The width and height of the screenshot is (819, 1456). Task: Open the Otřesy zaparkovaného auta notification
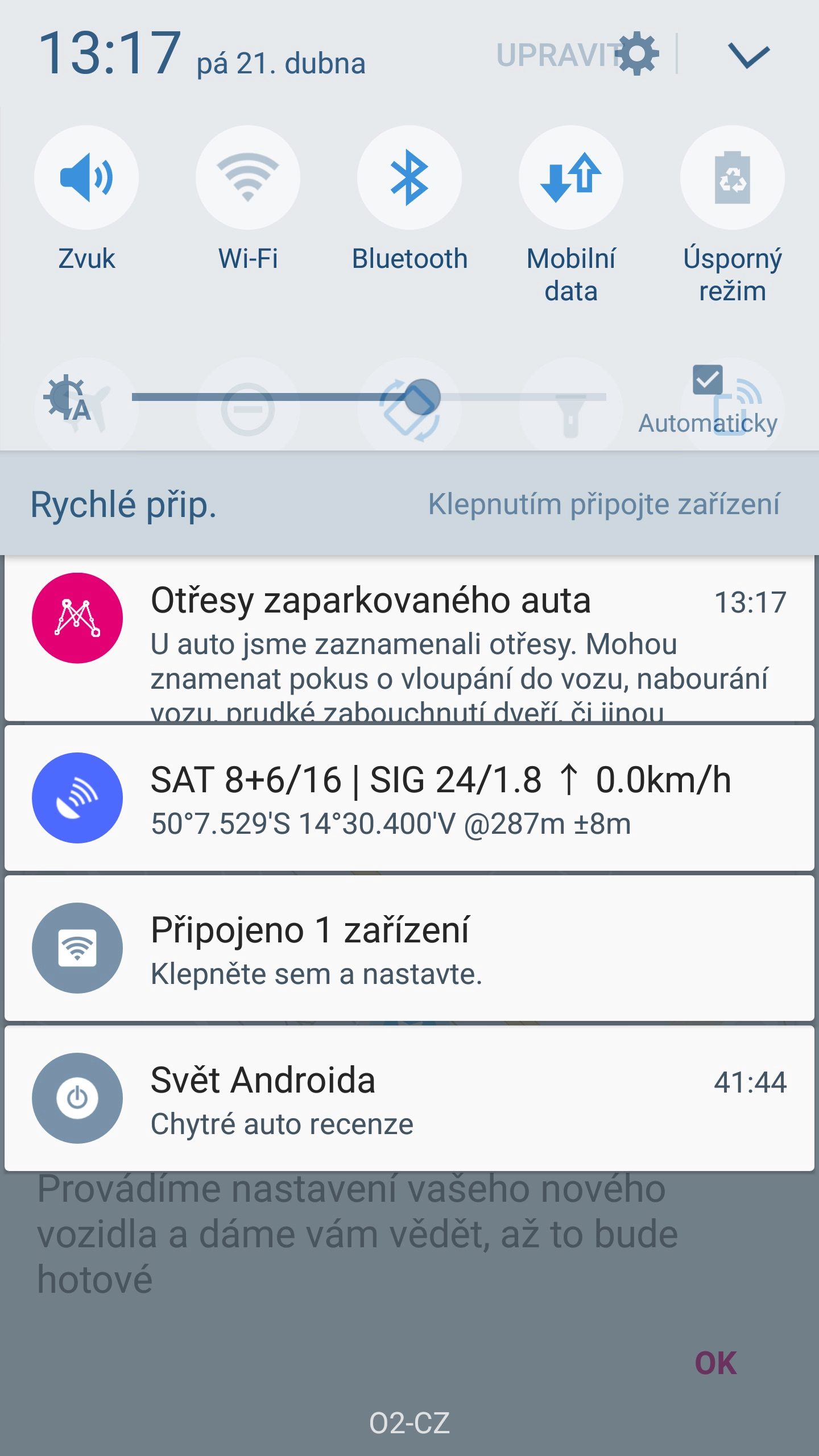[409, 639]
